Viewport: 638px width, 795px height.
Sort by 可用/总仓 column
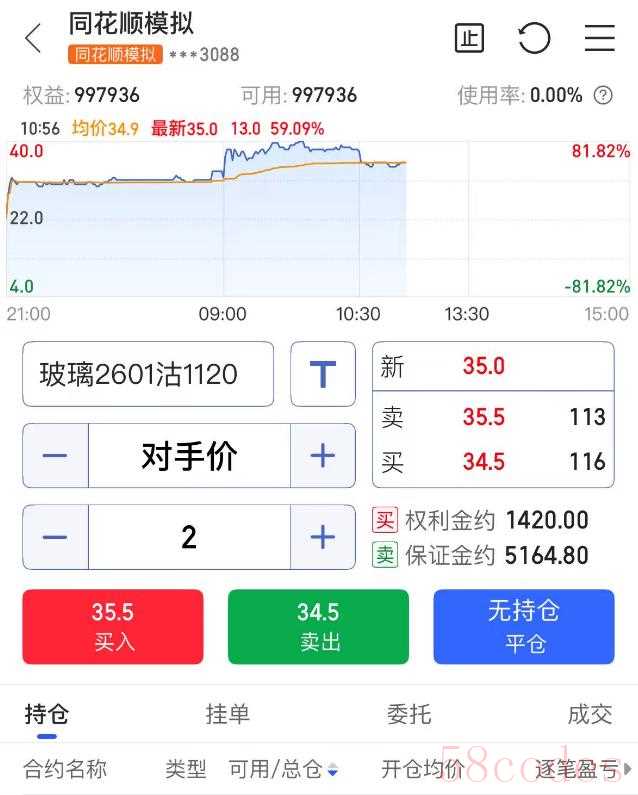click(x=283, y=769)
